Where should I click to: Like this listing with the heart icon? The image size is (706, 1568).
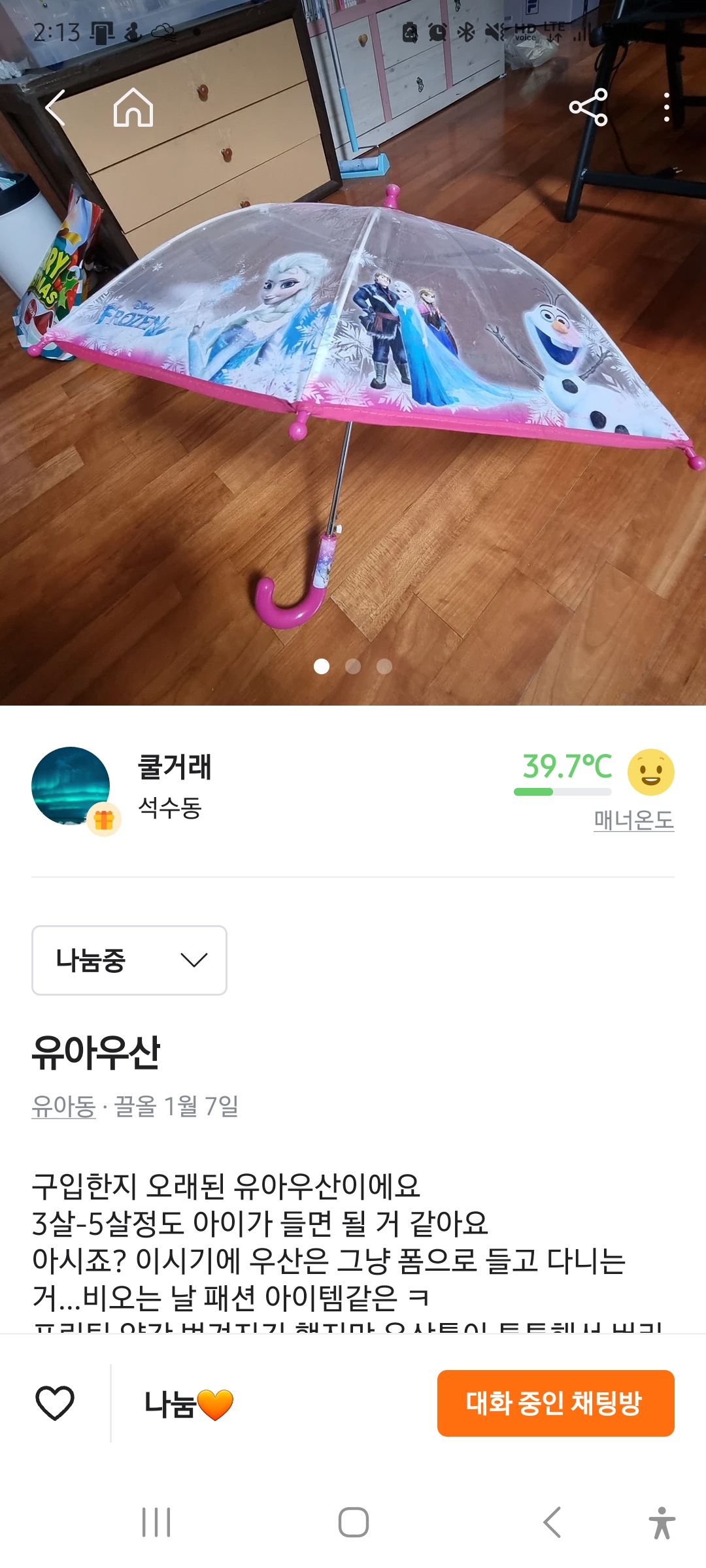coord(55,1403)
